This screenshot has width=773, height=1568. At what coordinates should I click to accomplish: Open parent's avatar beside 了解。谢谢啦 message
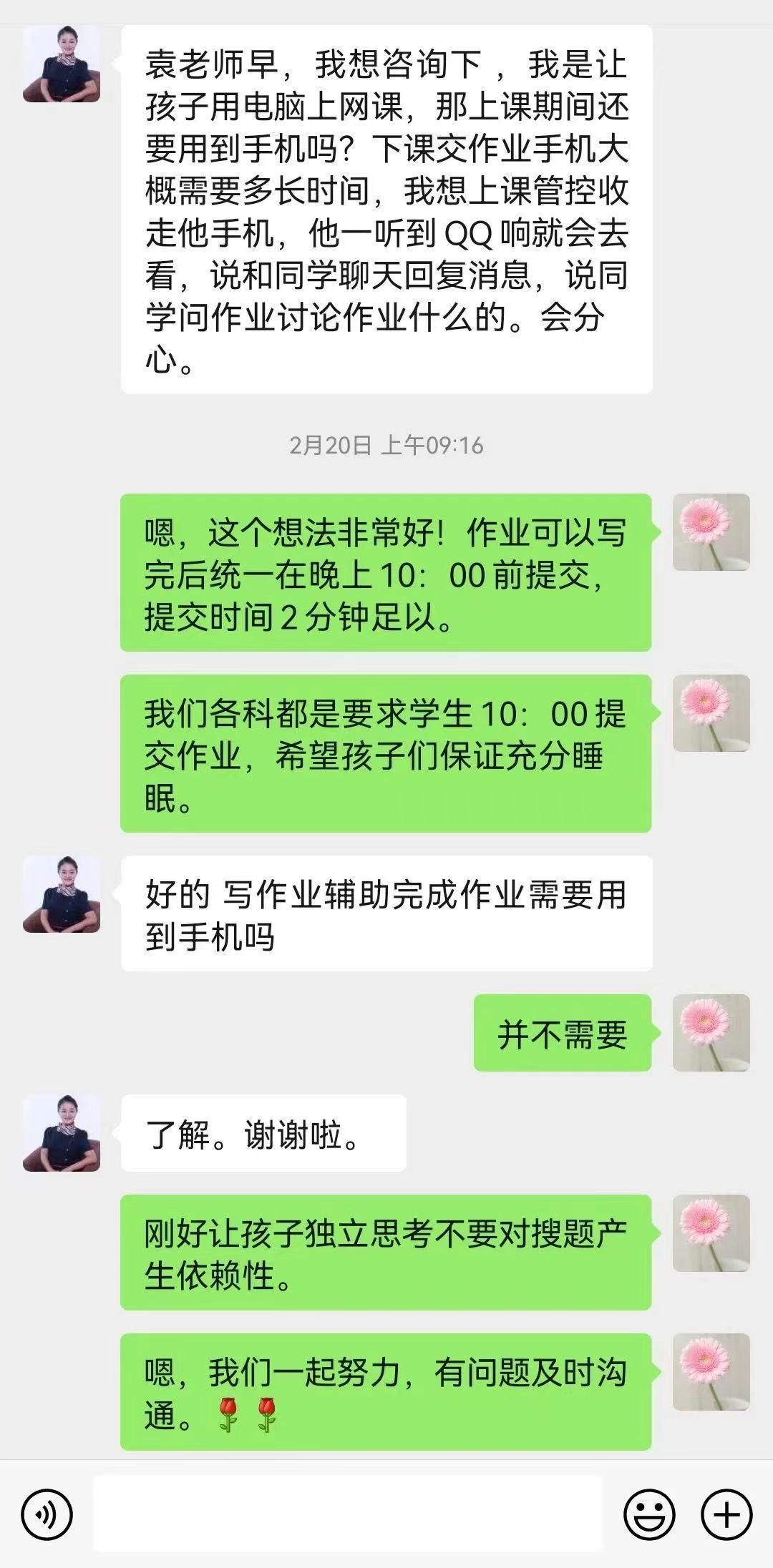coord(62,1132)
